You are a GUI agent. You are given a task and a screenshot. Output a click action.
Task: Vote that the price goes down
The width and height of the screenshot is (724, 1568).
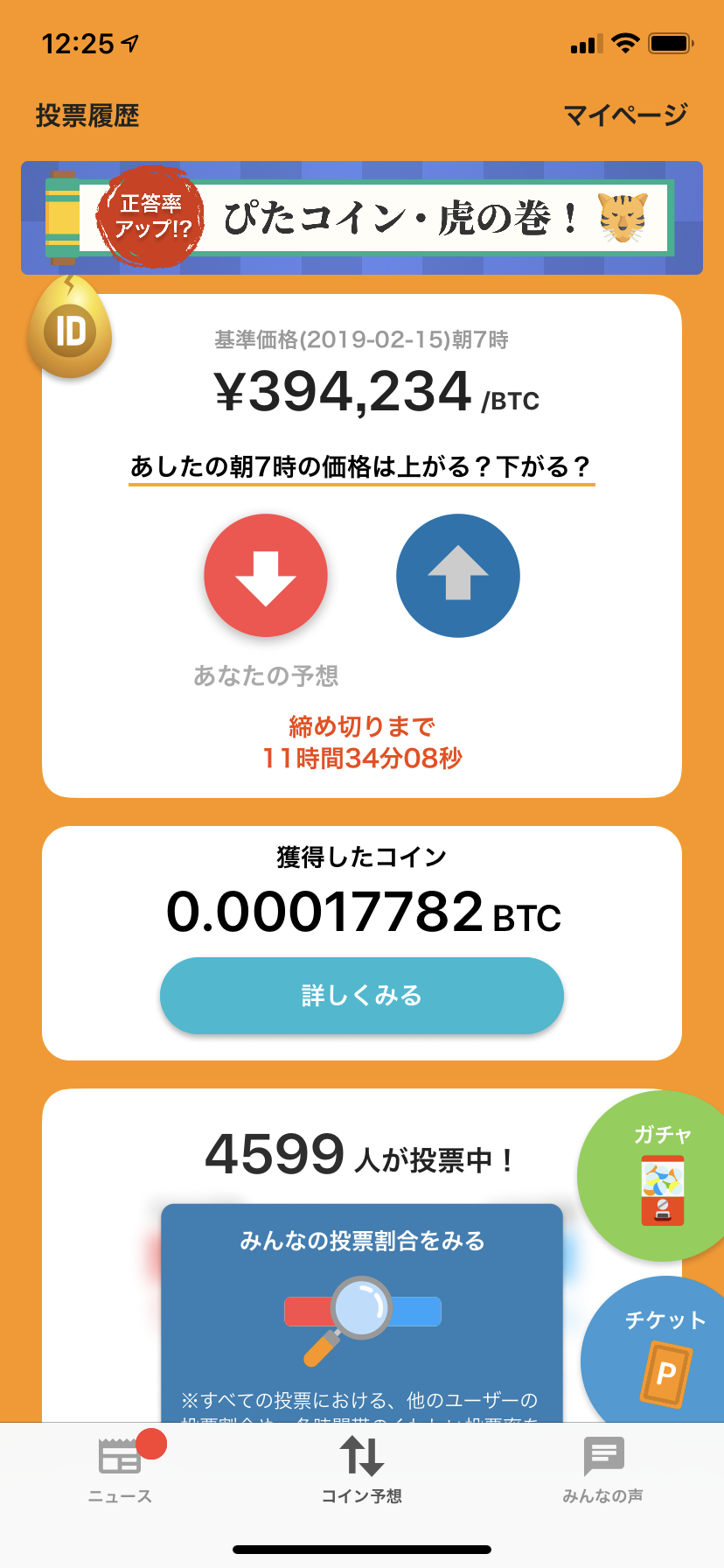pyautogui.click(x=266, y=576)
